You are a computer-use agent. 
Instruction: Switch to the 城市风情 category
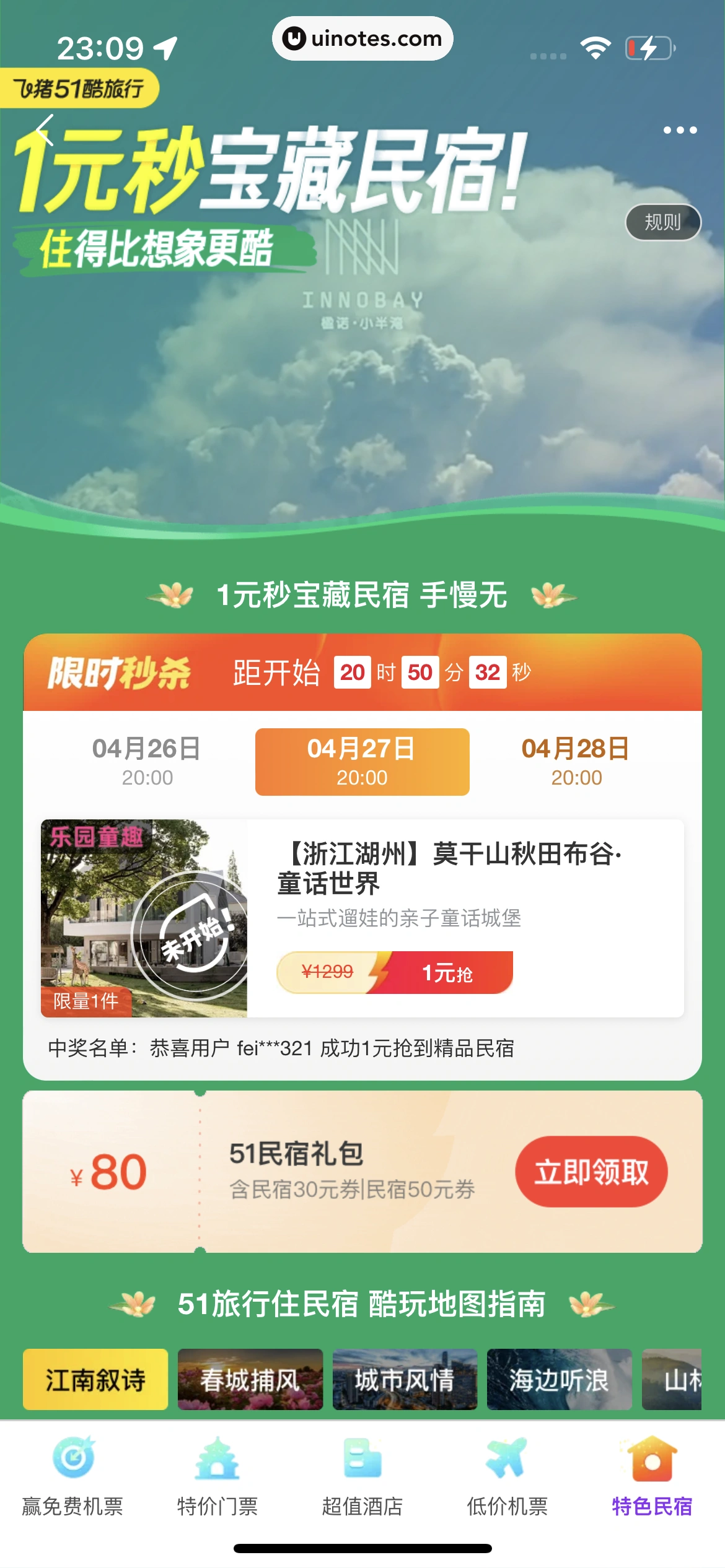click(405, 1380)
